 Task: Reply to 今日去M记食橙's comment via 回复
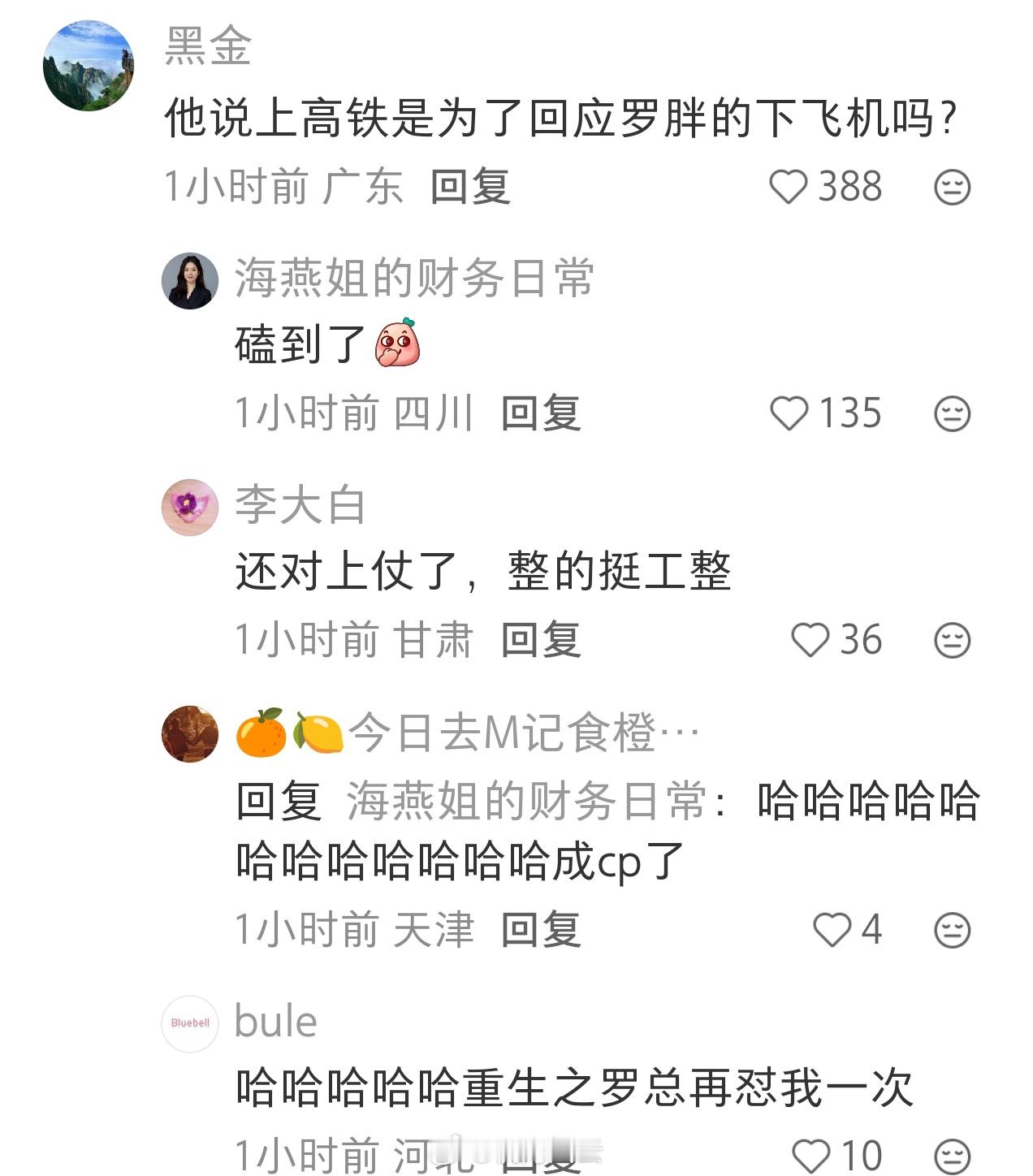point(545,931)
